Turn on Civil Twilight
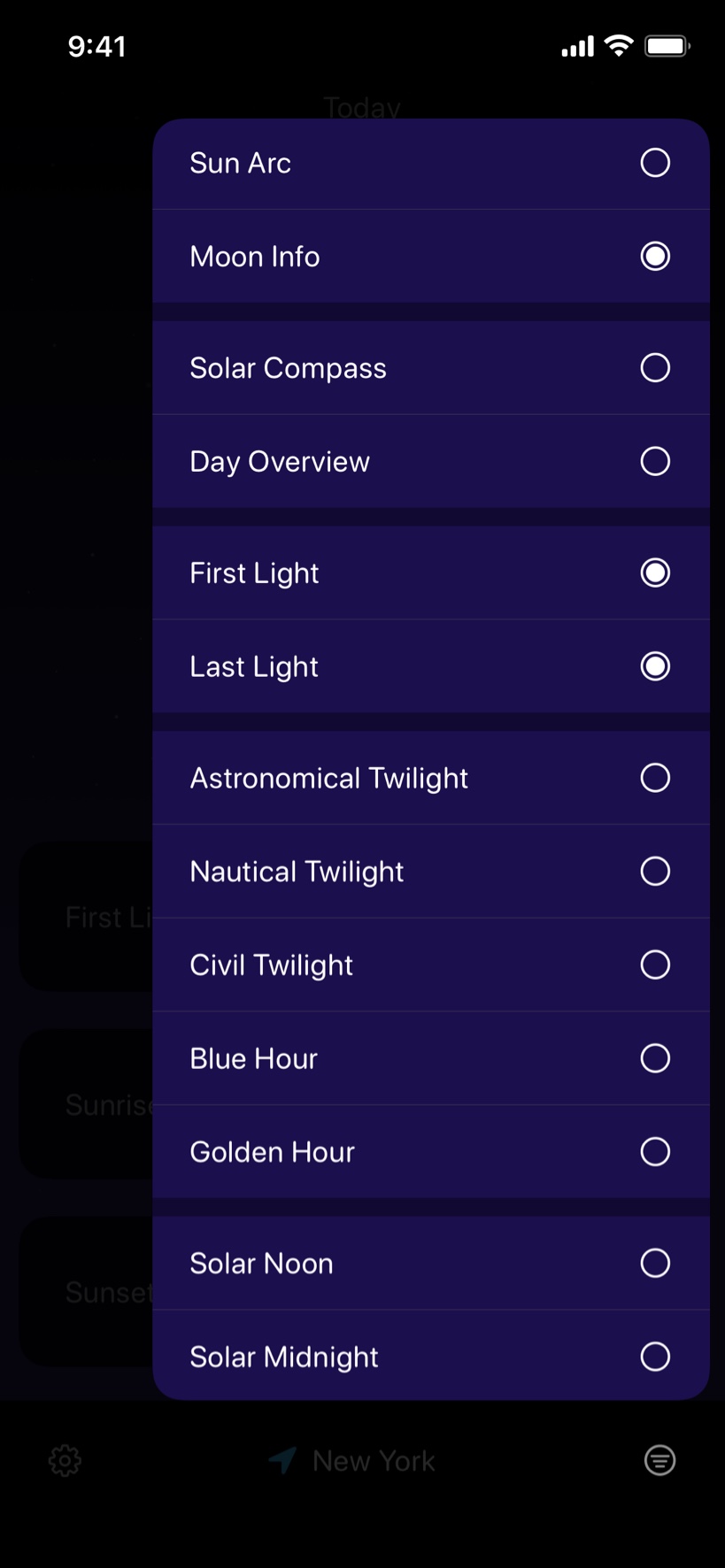 [431, 965]
